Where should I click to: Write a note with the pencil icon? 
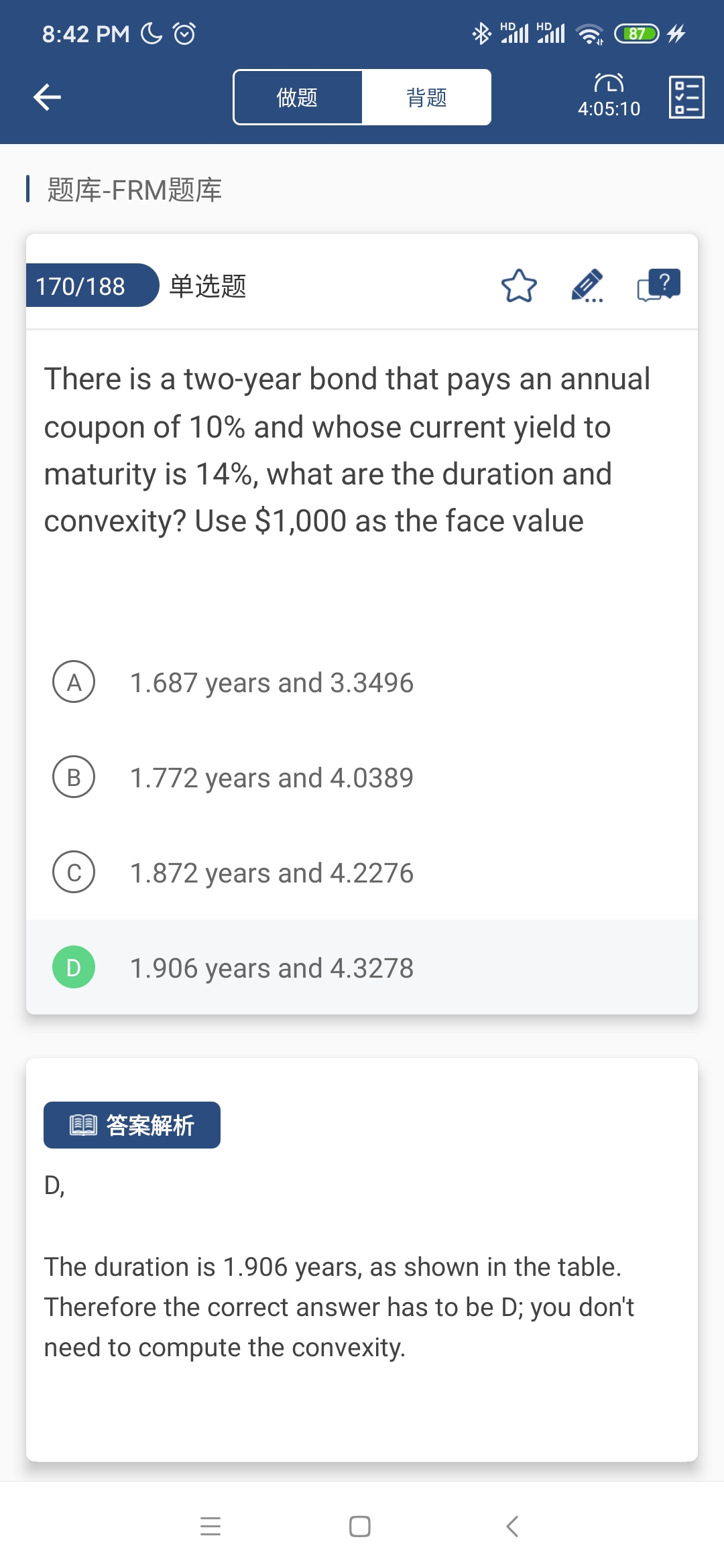click(x=587, y=286)
